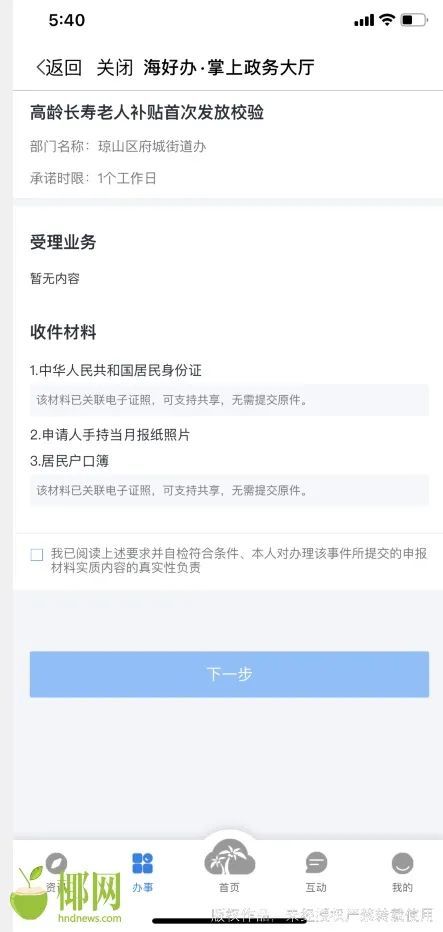
Task: Go back using the 返回 button
Action: click(x=59, y=68)
